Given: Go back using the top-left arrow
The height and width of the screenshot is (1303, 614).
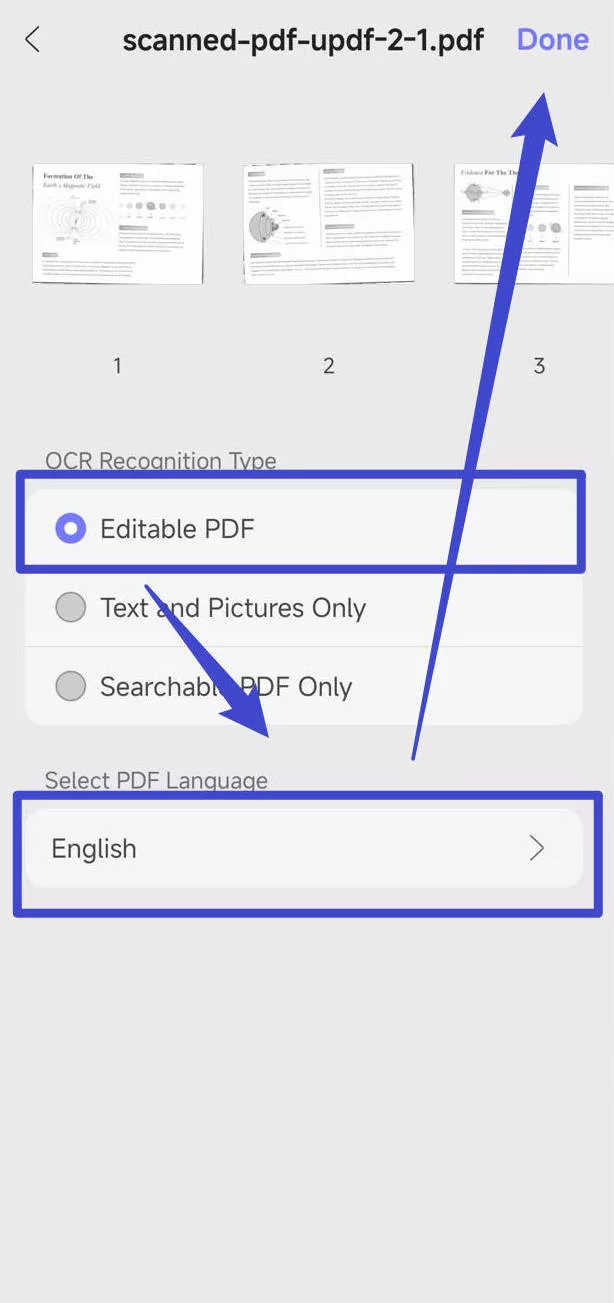Looking at the screenshot, I should click(33, 40).
